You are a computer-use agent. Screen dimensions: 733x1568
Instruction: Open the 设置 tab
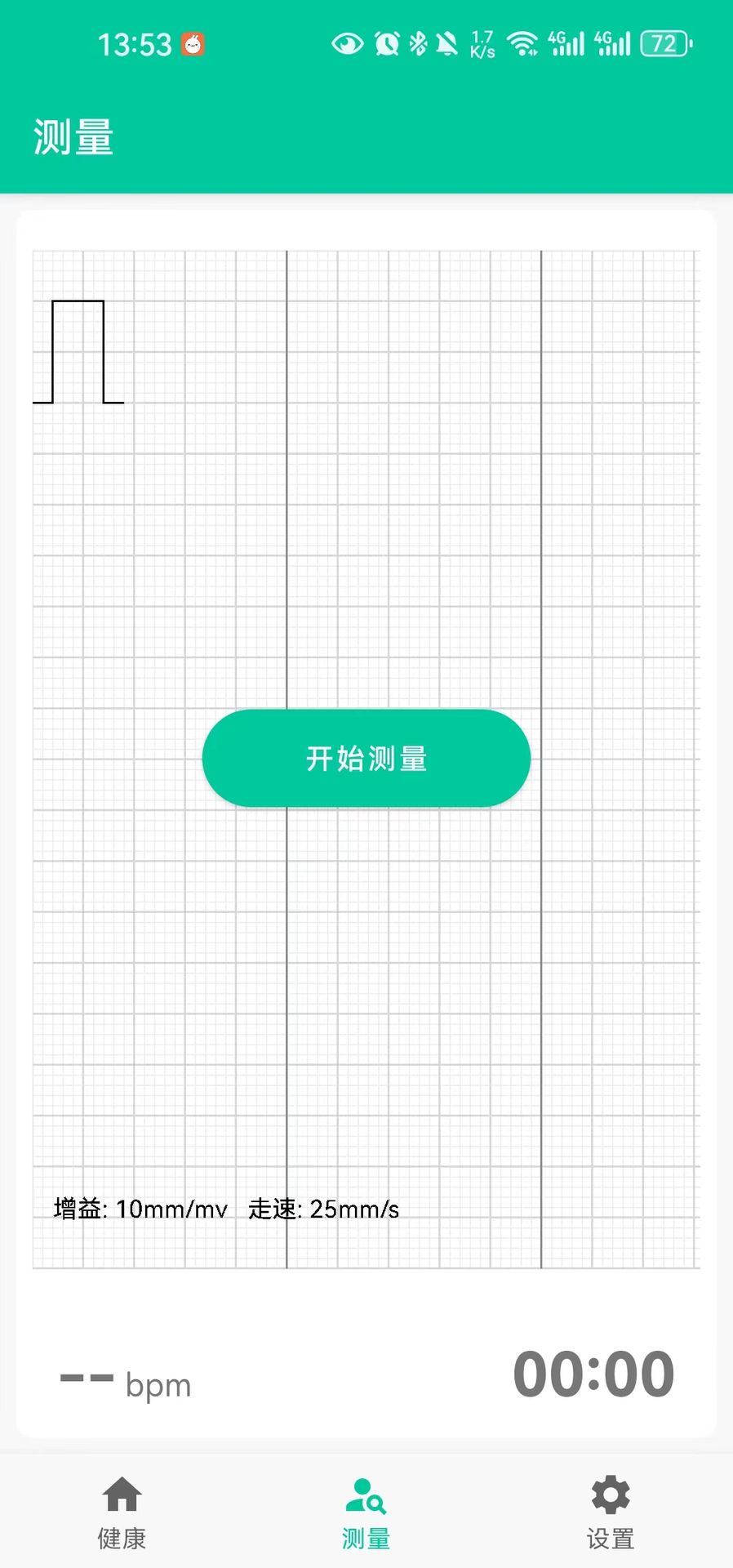click(x=610, y=1512)
